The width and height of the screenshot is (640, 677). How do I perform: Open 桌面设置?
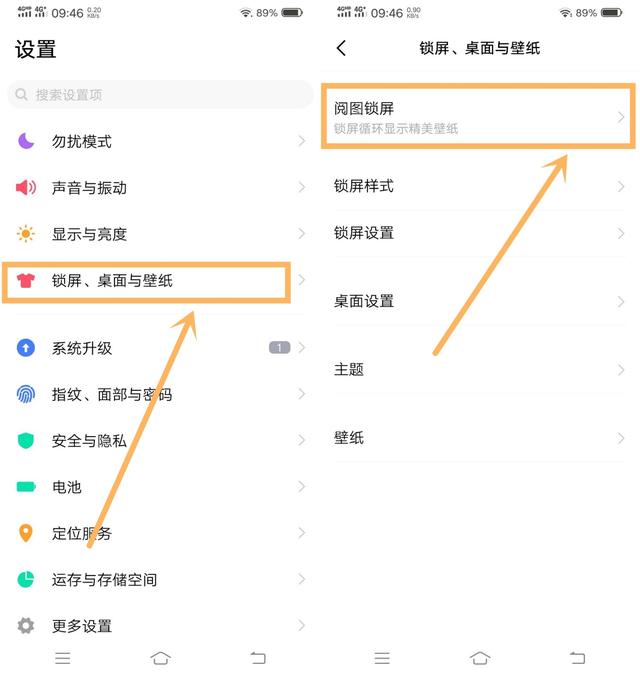coord(479,301)
